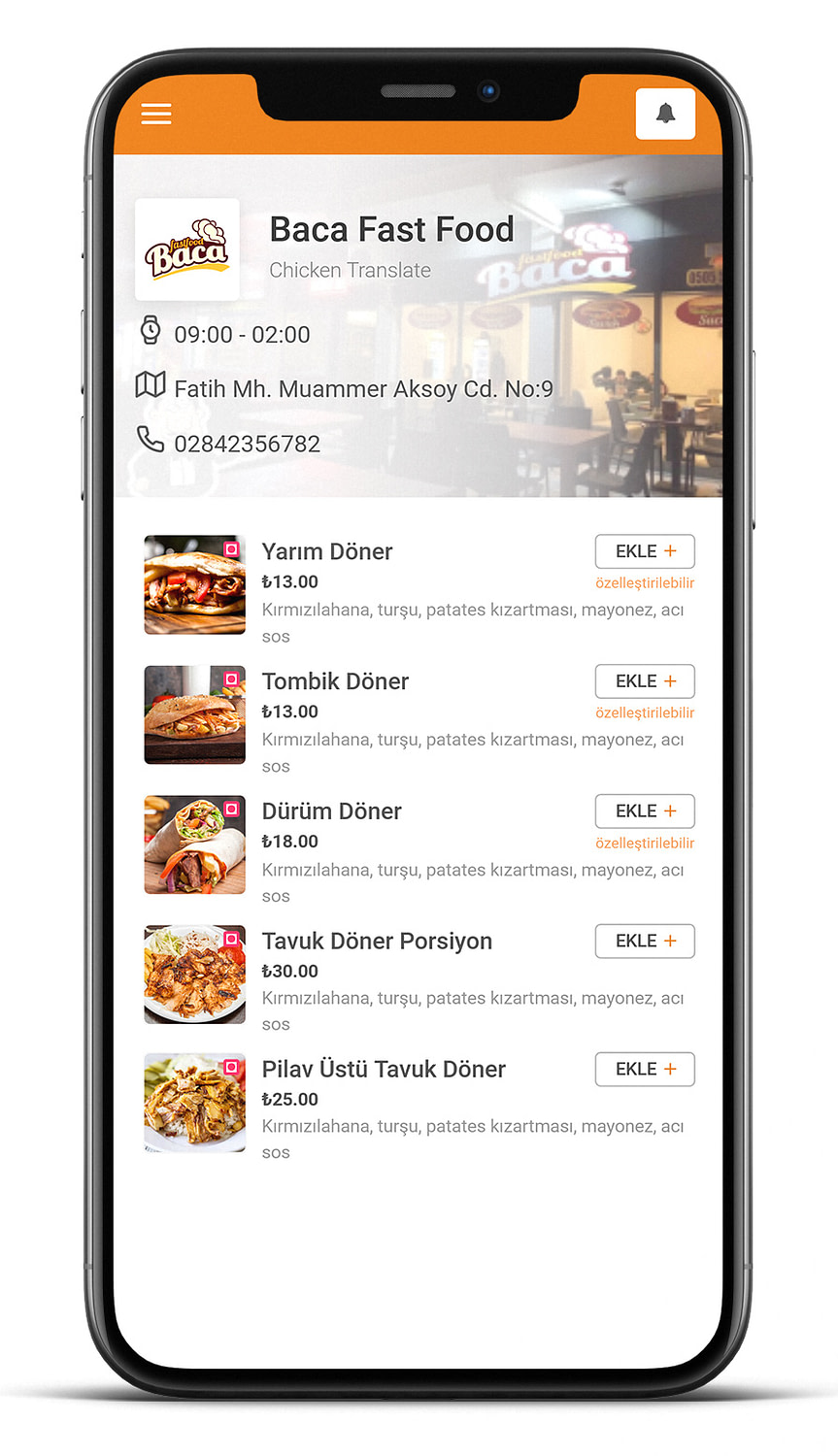Call the restaurant number 02842356782
The image size is (838, 1456).
click(x=246, y=444)
